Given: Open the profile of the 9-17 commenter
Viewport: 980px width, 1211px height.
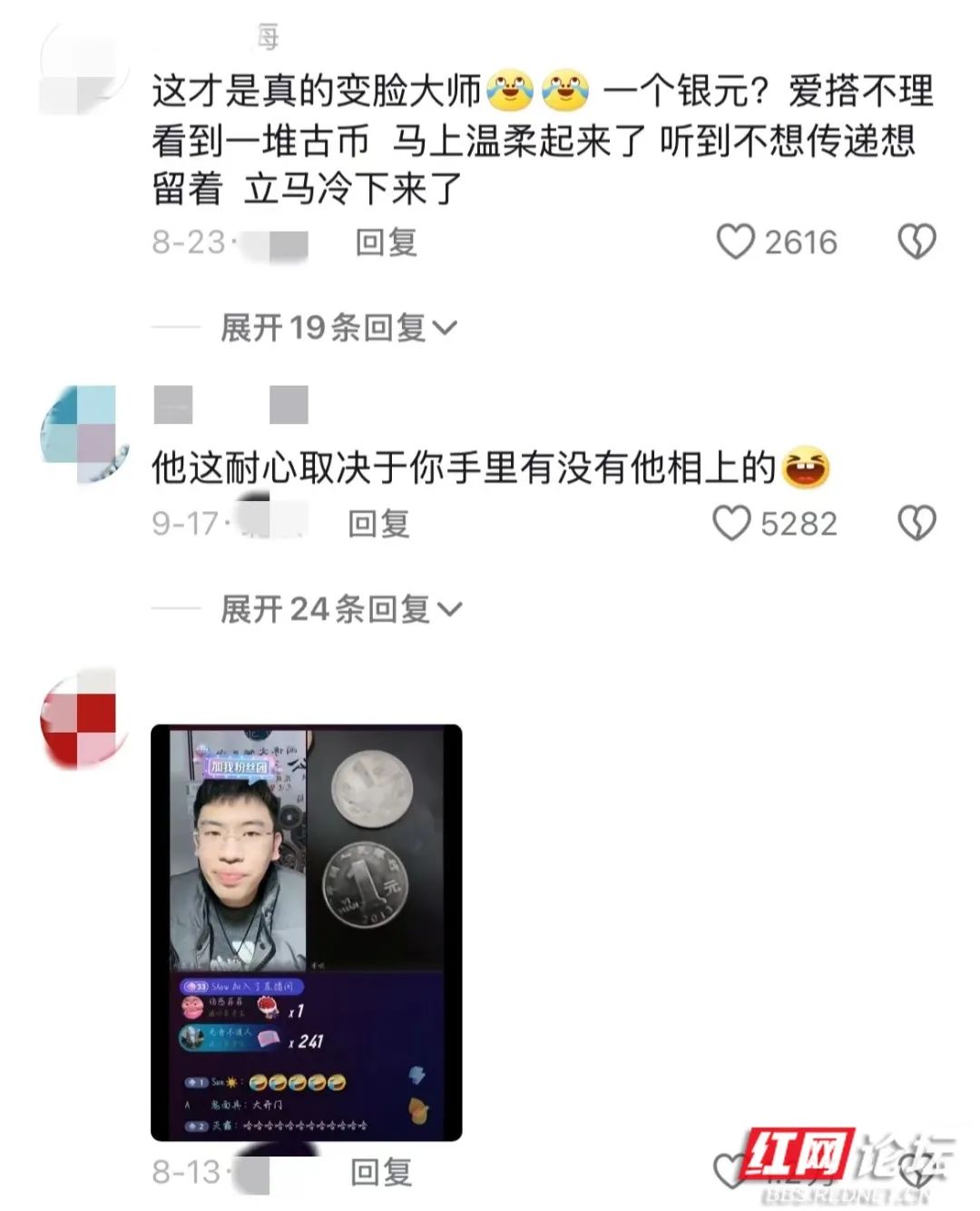Looking at the screenshot, I should [79, 431].
